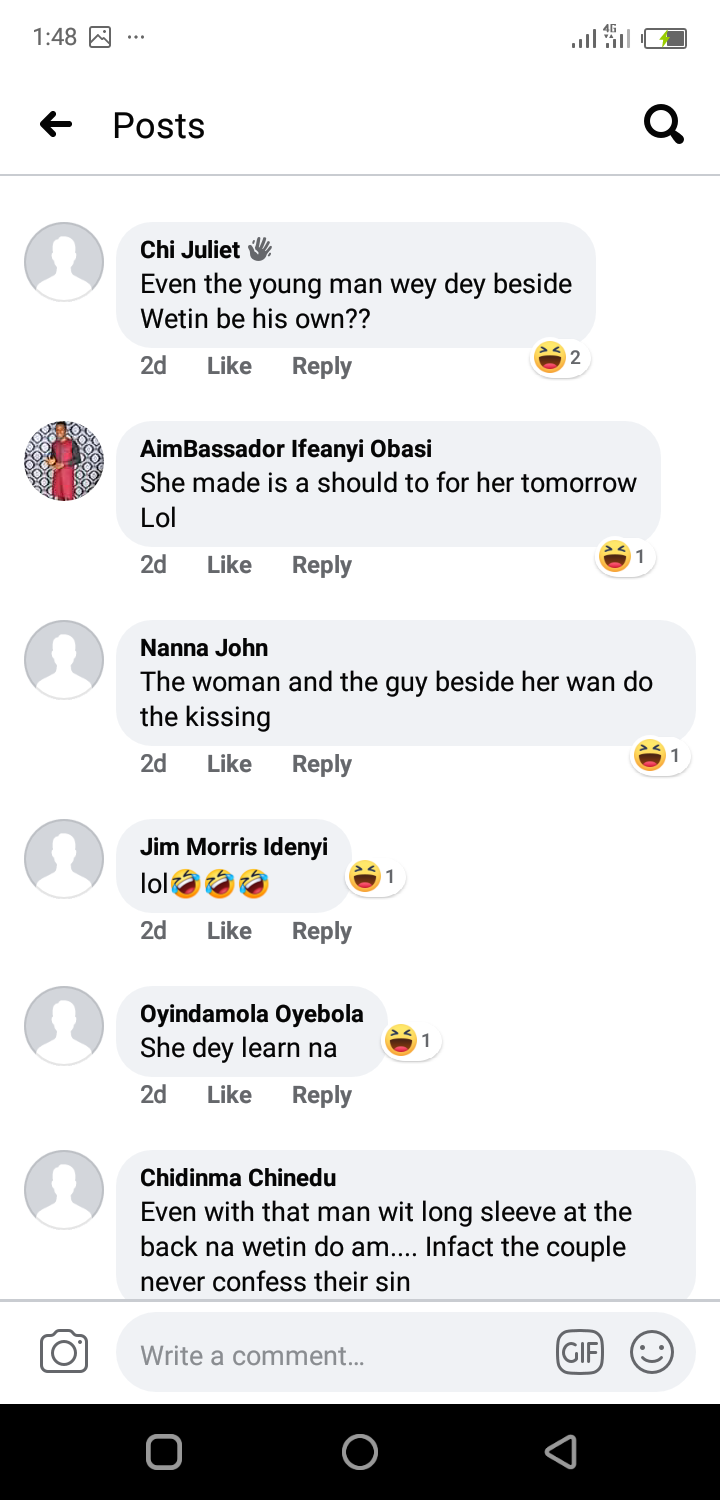Go to the system home screen
Screen dimensions: 720x1500
[x=360, y=1452]
